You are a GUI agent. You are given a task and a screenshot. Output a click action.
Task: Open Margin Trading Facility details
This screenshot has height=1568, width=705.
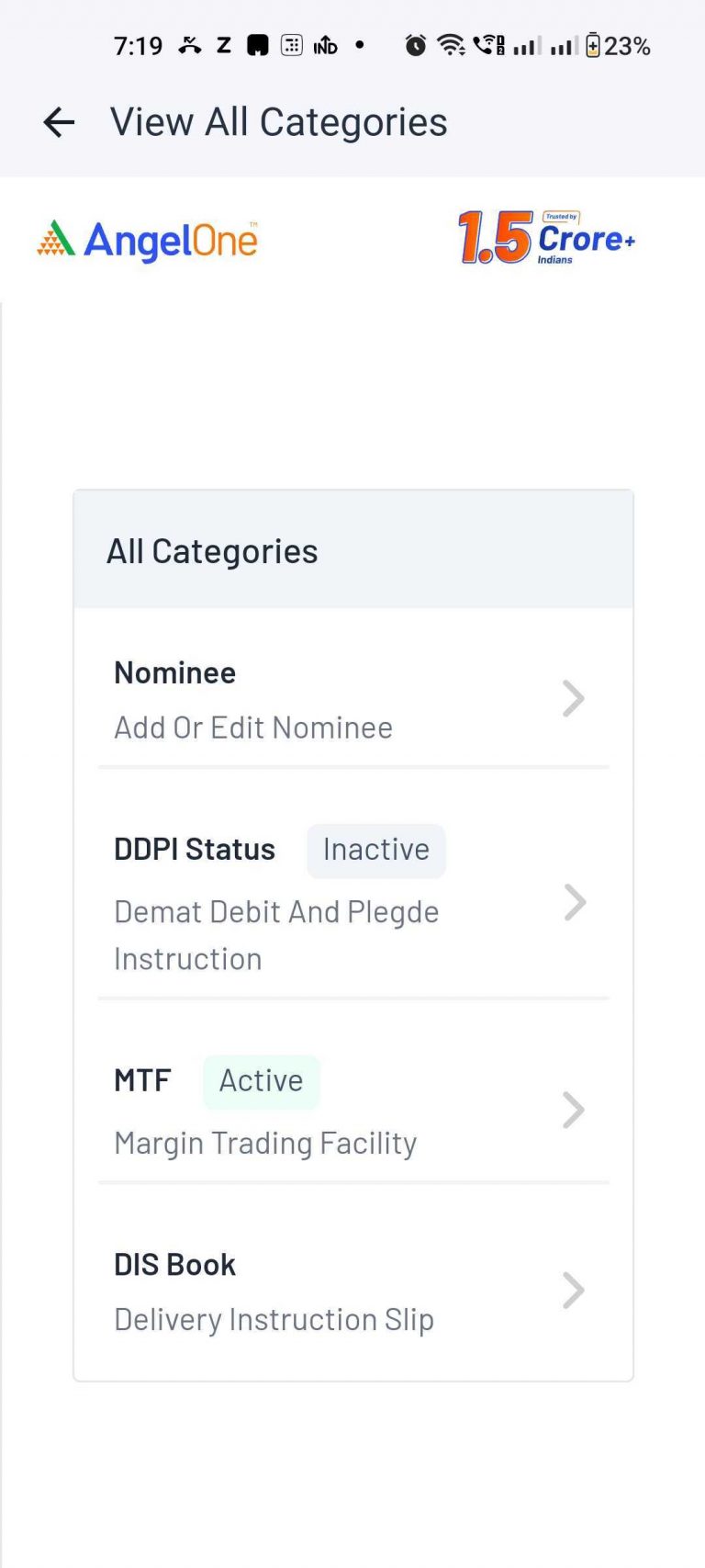click(x=265, y=1143)
